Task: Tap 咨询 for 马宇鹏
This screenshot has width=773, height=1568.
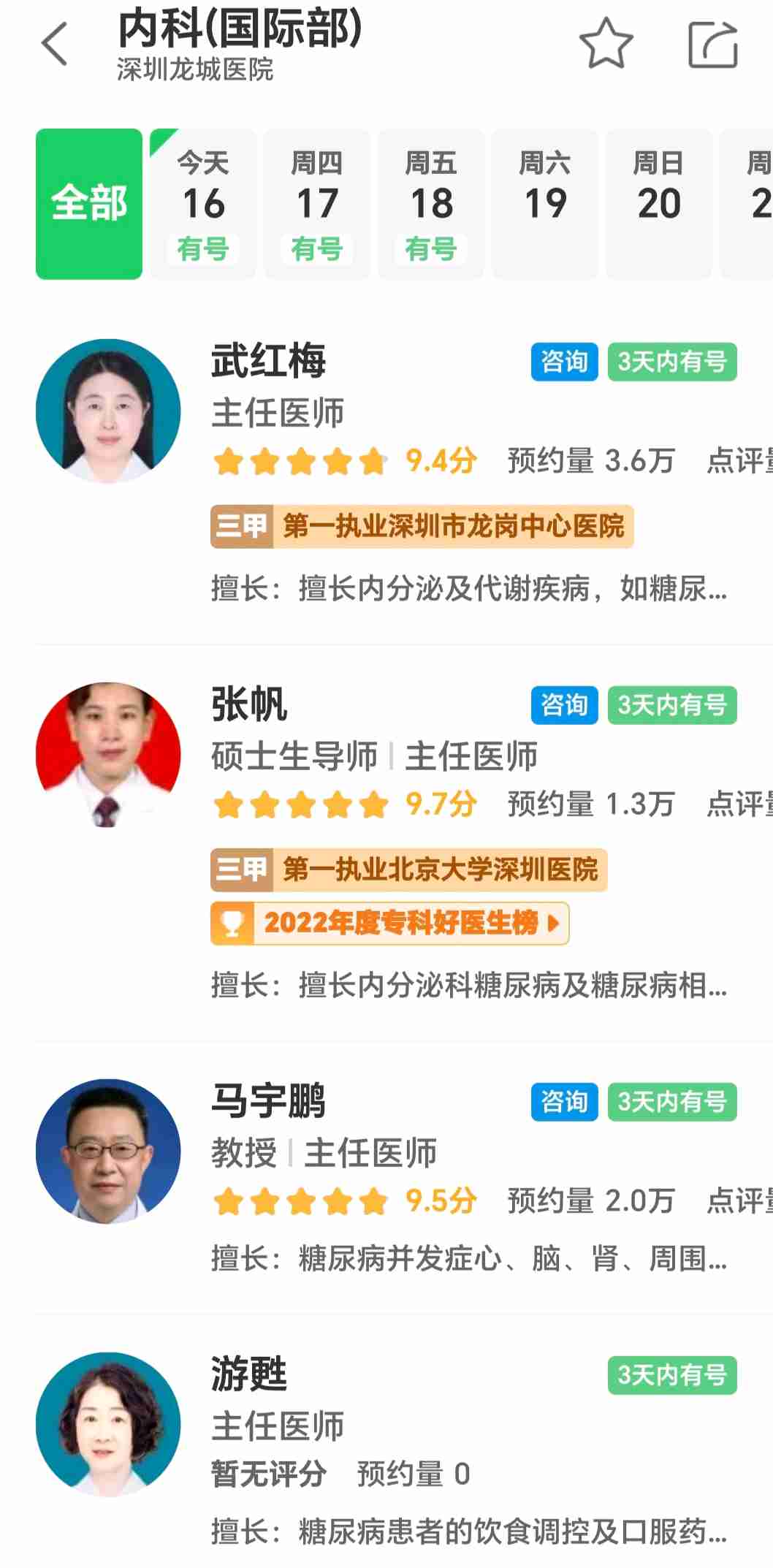Action: (x=564, y=1102)
